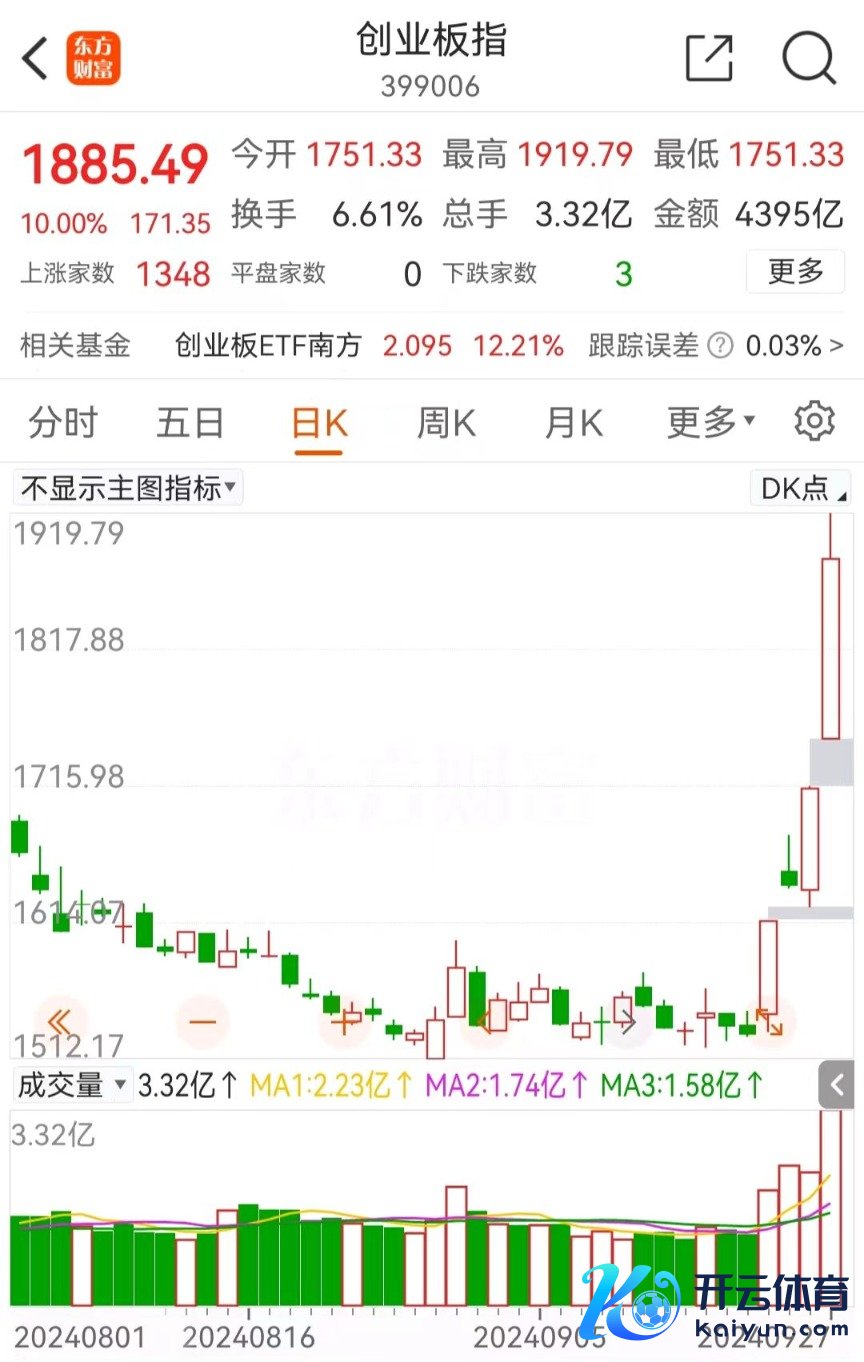Open the 成交量 sub-indicator dropdown
Image resolution: width=864 pixels, height=1362 pixels.
click(x=73, y=1084)
